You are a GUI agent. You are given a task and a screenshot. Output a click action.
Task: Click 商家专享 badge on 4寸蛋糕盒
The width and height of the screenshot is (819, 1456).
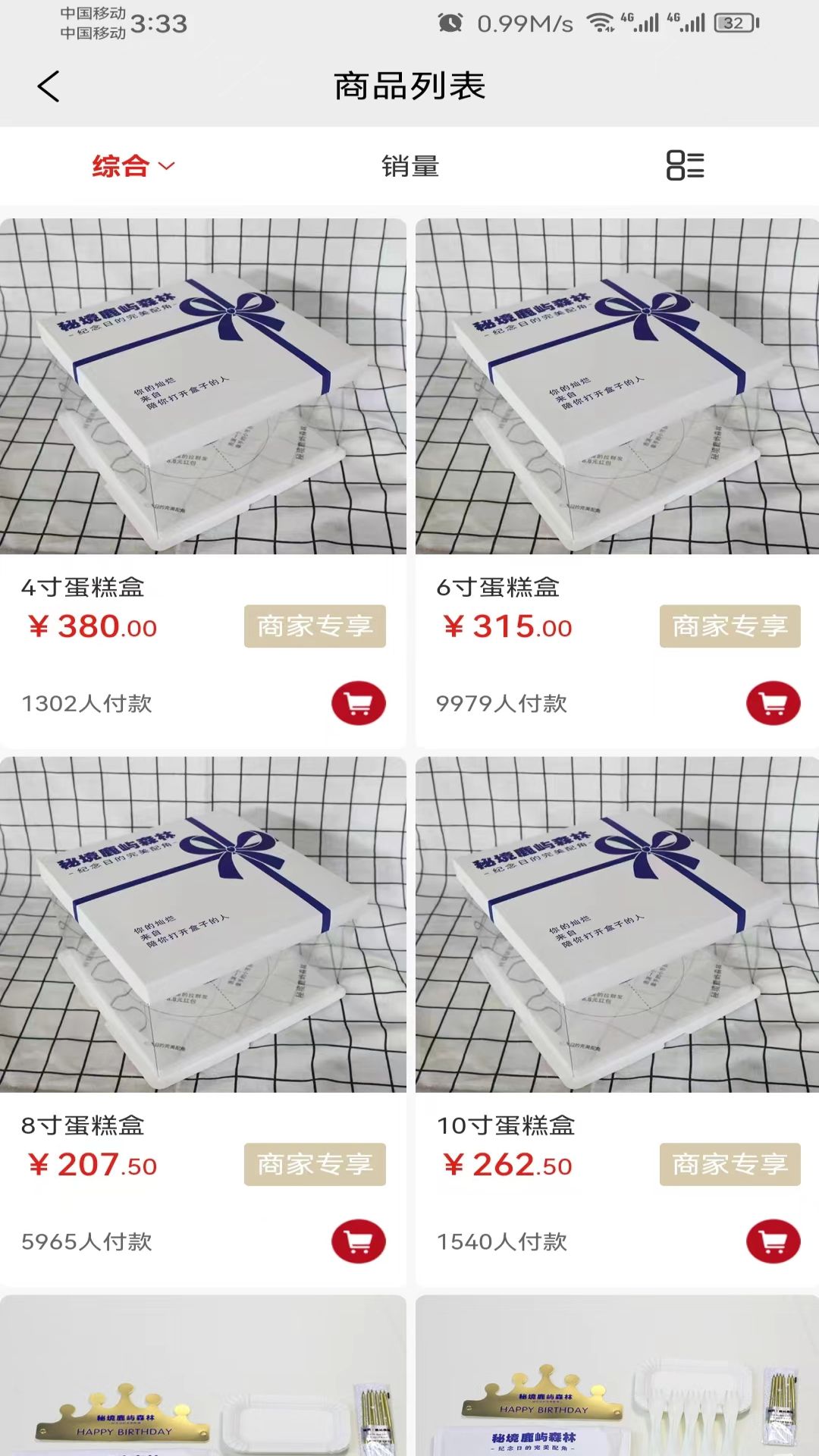point(315,626)
